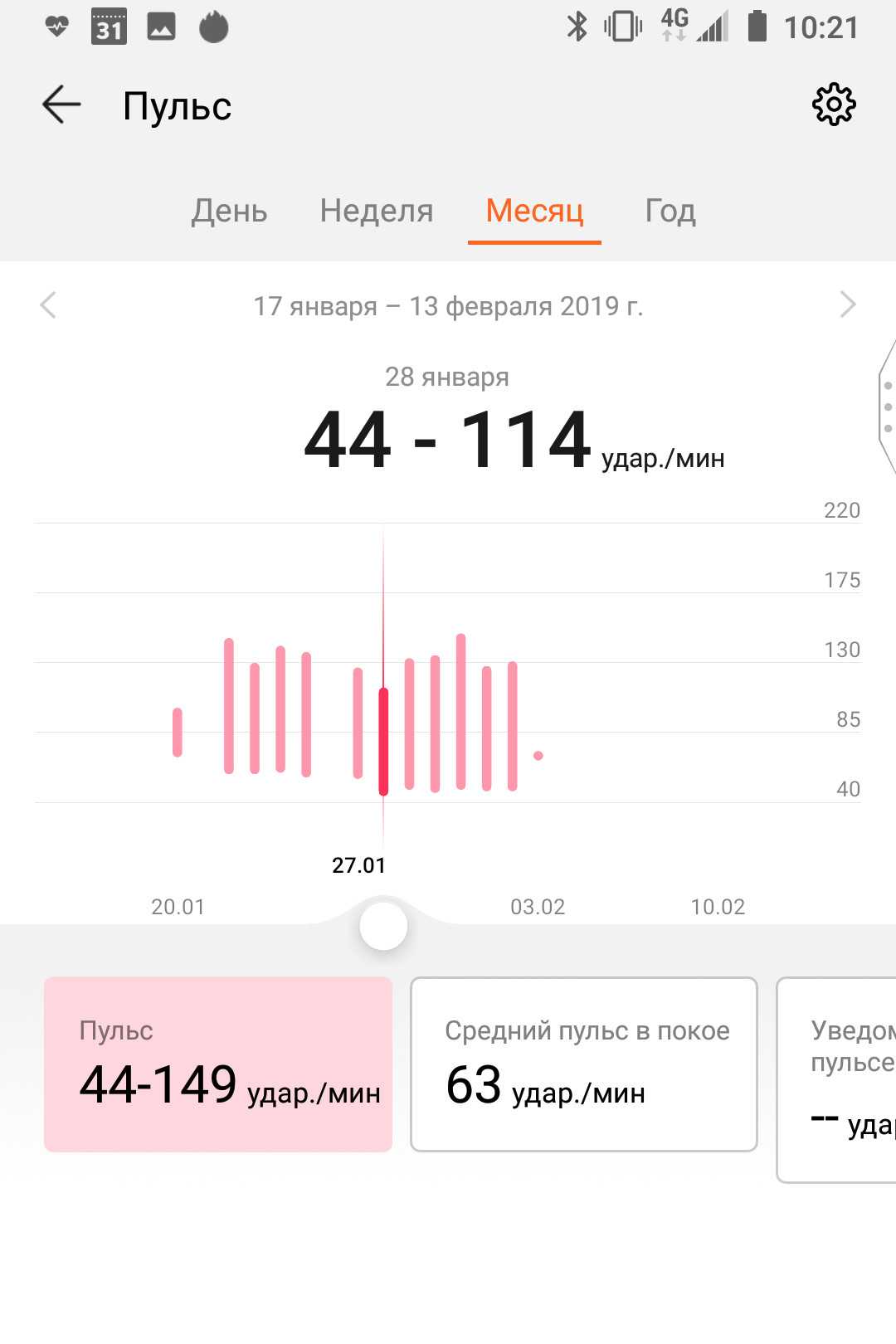Image resolution: width=896 pixels, height=1344 pixels.
Task: Switch to the Неделя tab
Action: click(x=377, y=212)
